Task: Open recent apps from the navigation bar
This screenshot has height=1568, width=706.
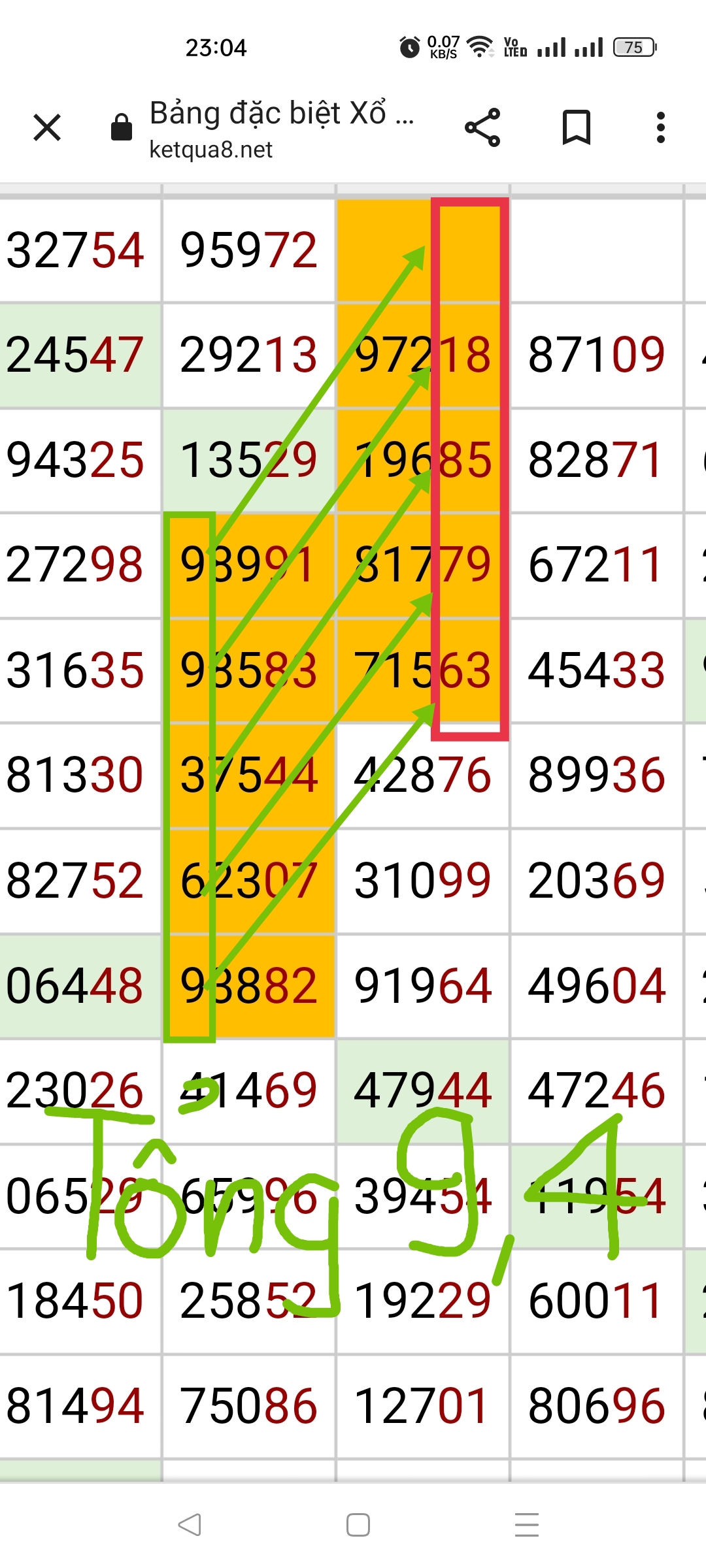Action: (526, 1525)
